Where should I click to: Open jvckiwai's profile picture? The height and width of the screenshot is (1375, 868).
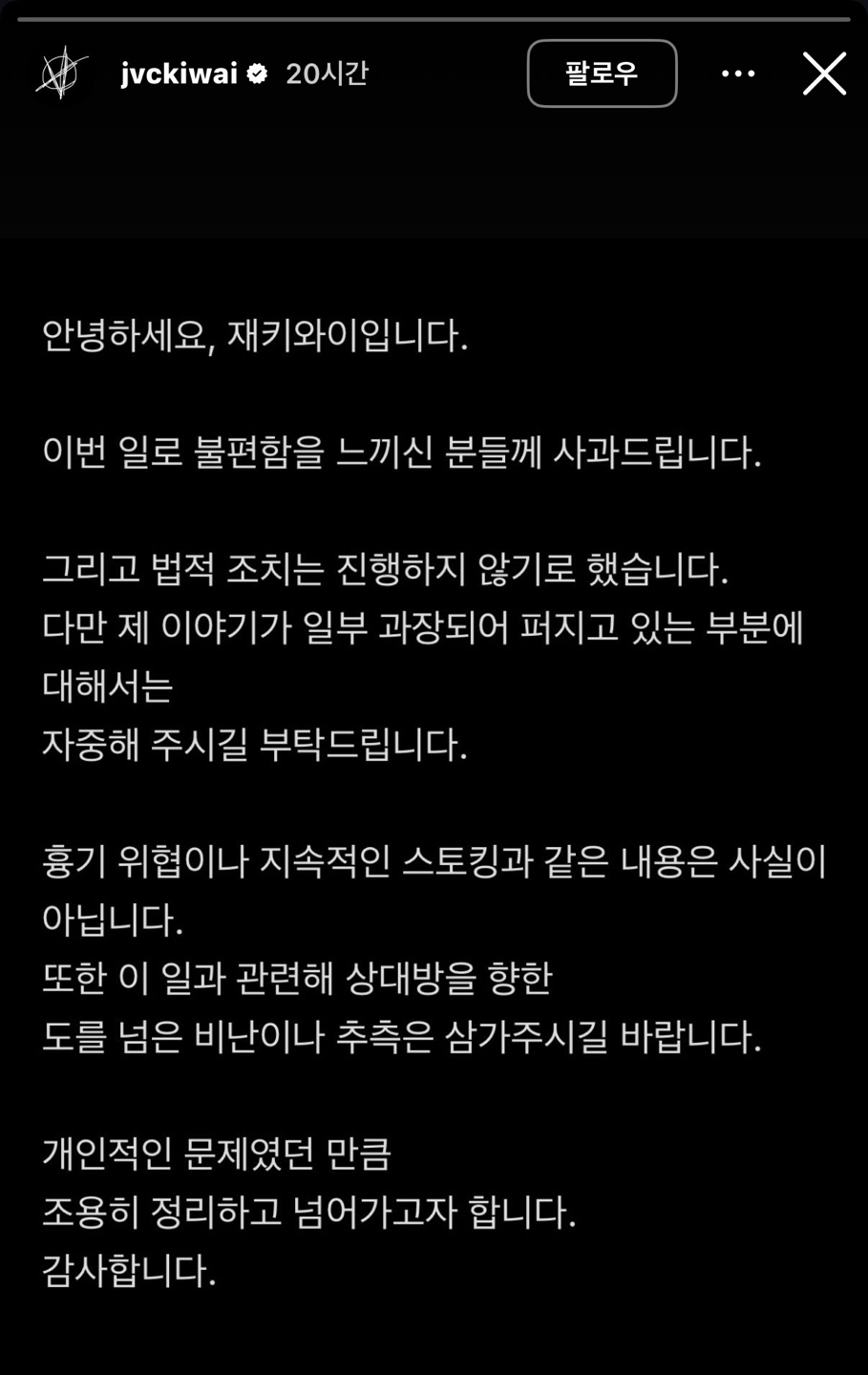tap(61, 74)
